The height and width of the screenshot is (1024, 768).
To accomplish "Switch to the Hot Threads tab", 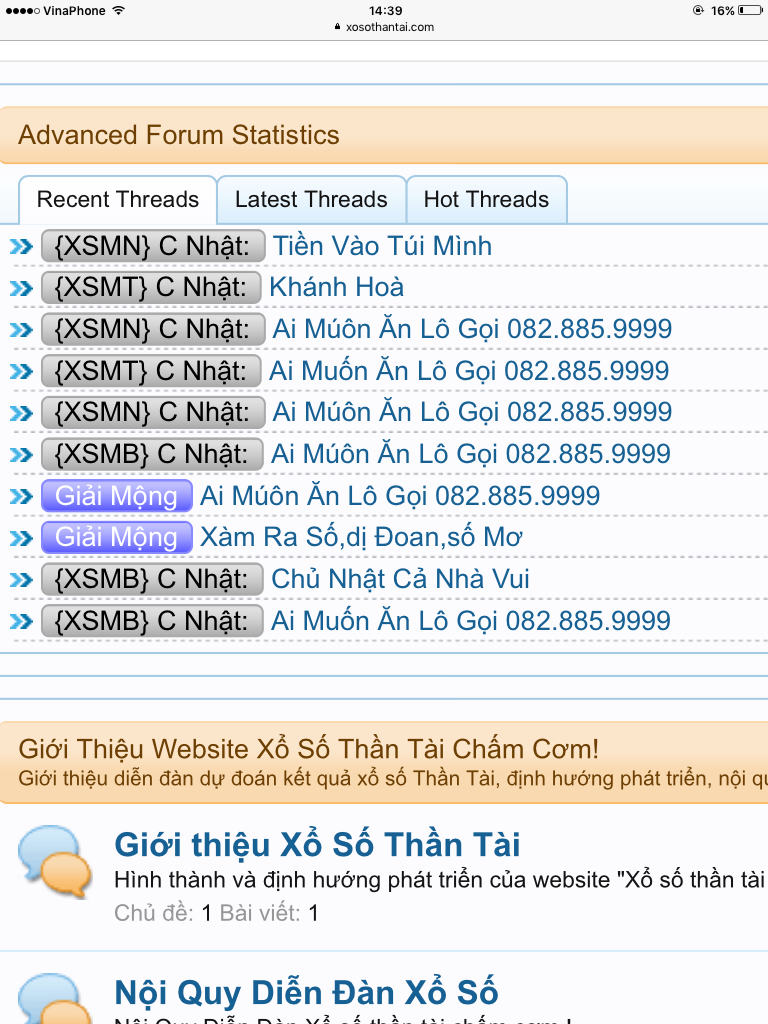I will point(486,200).
